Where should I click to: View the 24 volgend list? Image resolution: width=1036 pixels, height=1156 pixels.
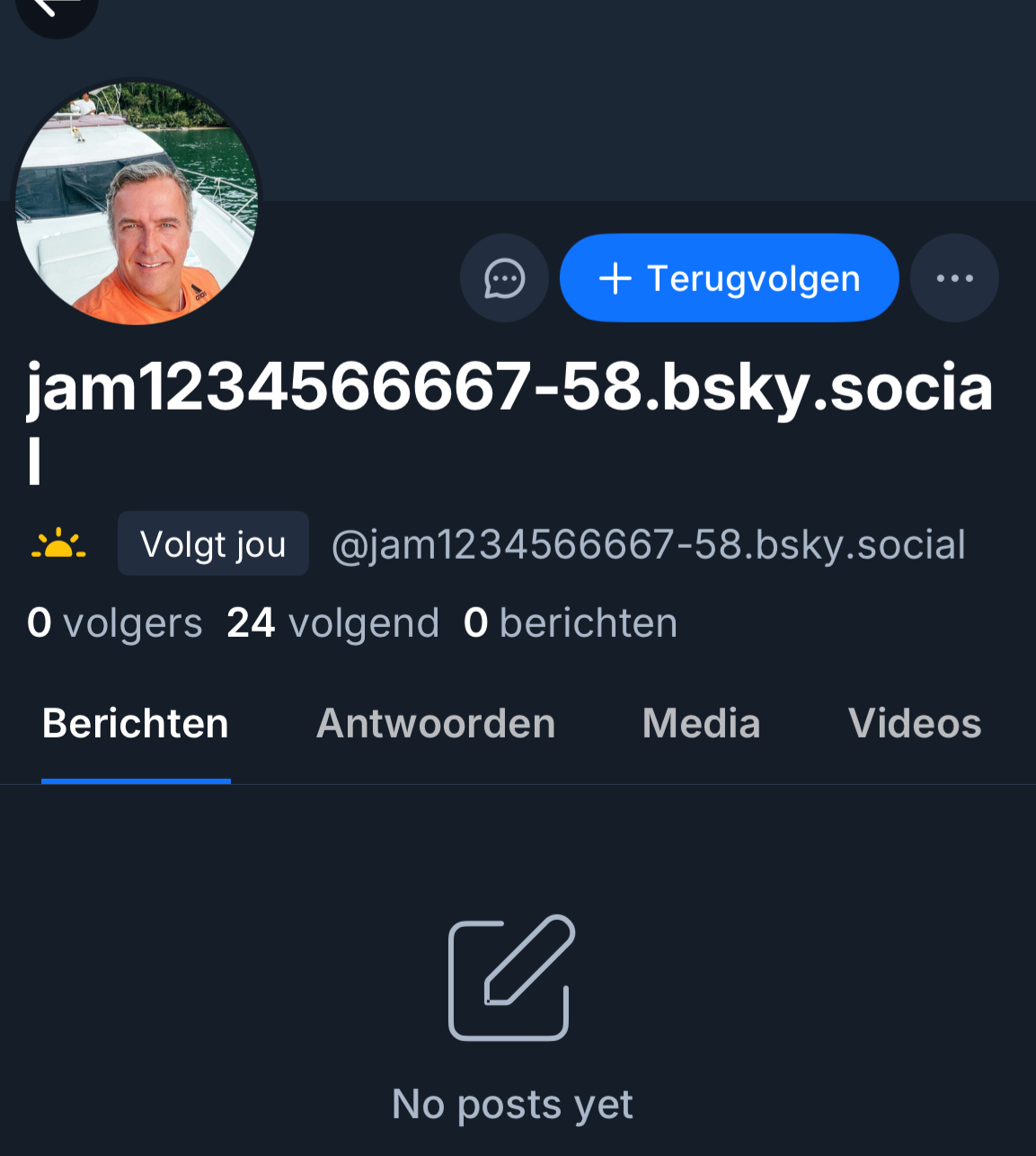point(332,622)
